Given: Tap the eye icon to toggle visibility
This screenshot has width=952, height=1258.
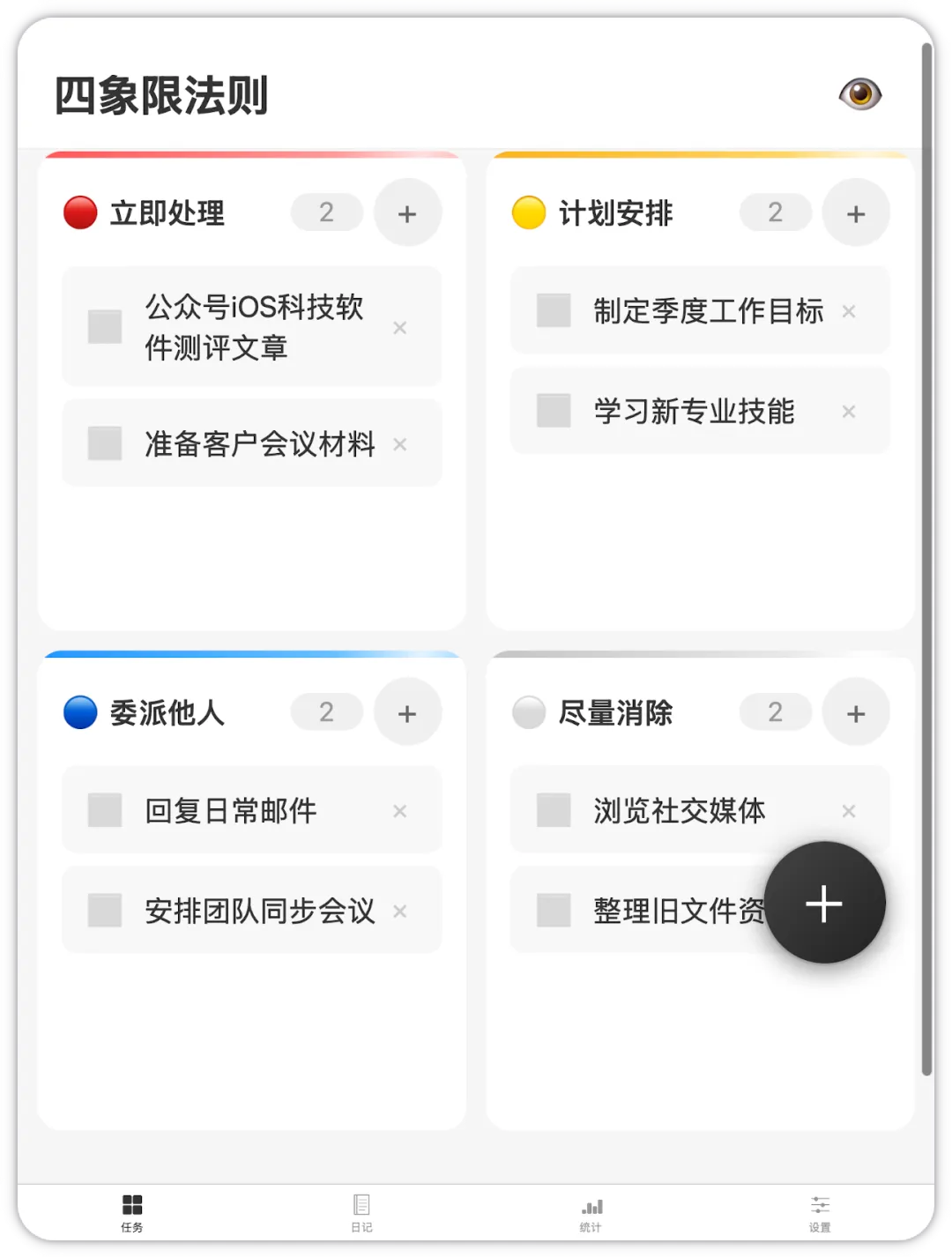Looking at the screenshot, I should coord(860,93).
